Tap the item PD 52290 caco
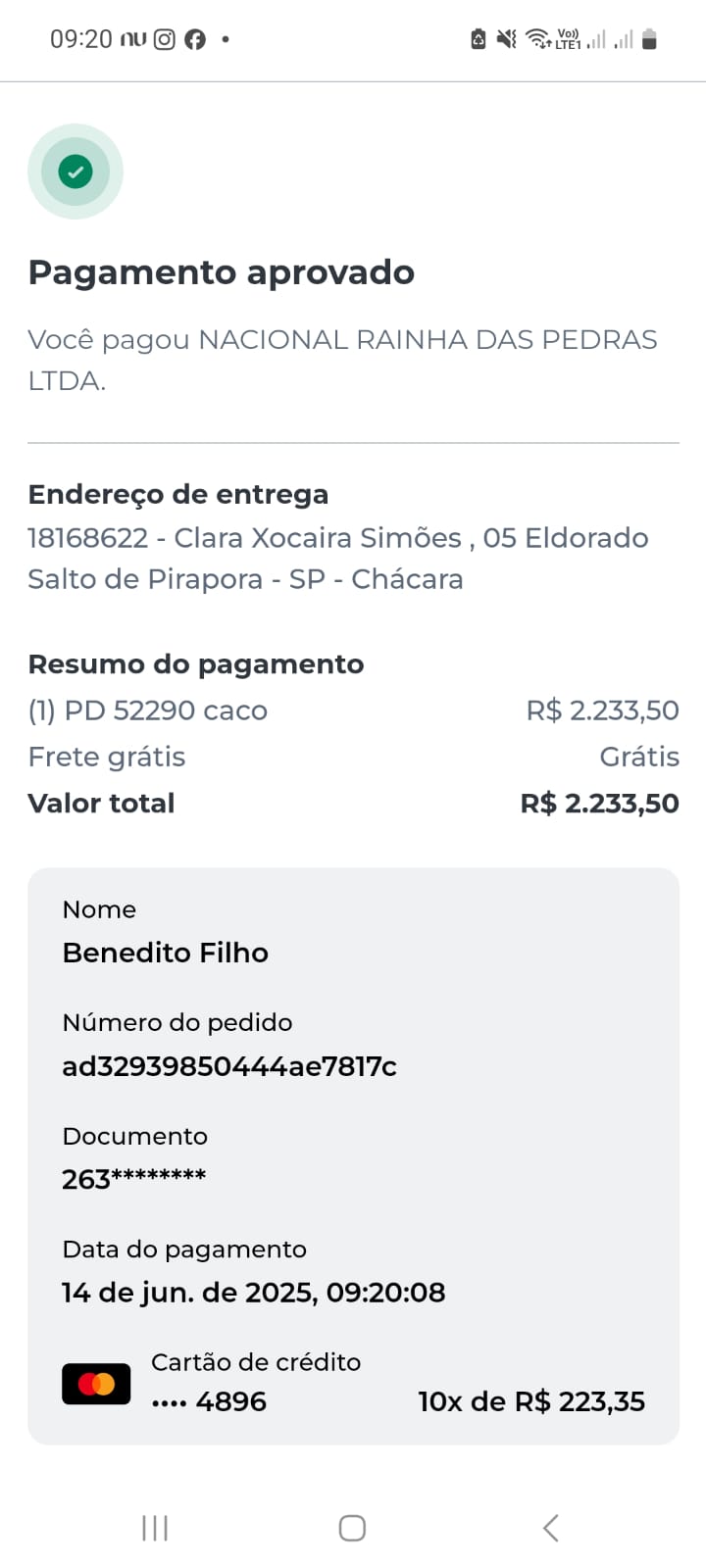Image resolution: width=706 pixels, height=1568 pixels. pos(147,710)
